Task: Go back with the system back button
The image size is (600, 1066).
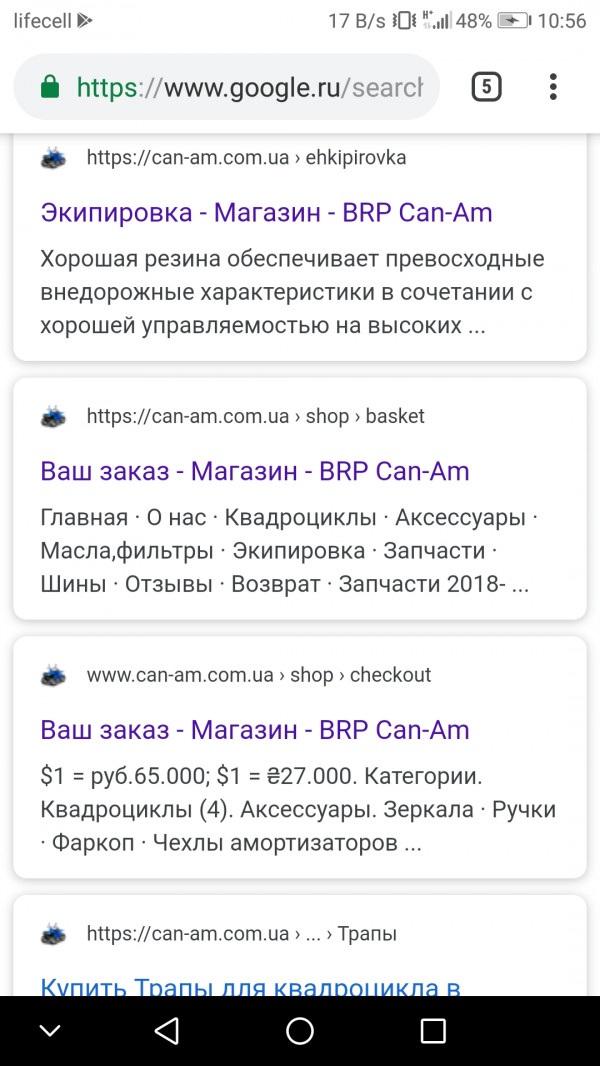Action: (167, 1031)
